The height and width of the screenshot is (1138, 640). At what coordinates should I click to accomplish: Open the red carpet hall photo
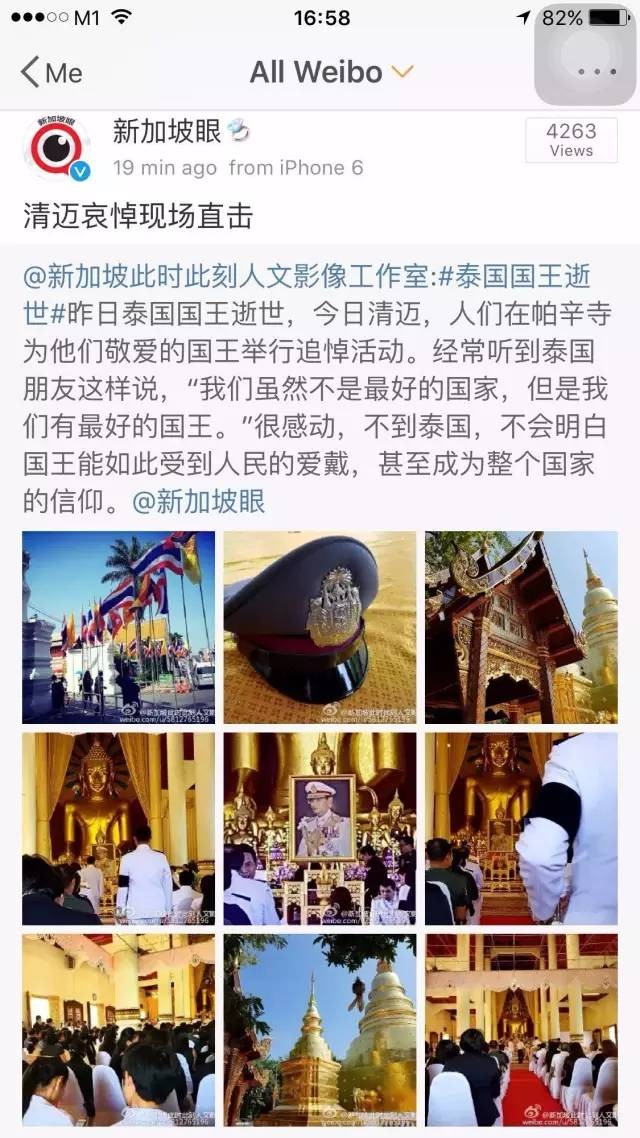click(x=521, y=1030)
